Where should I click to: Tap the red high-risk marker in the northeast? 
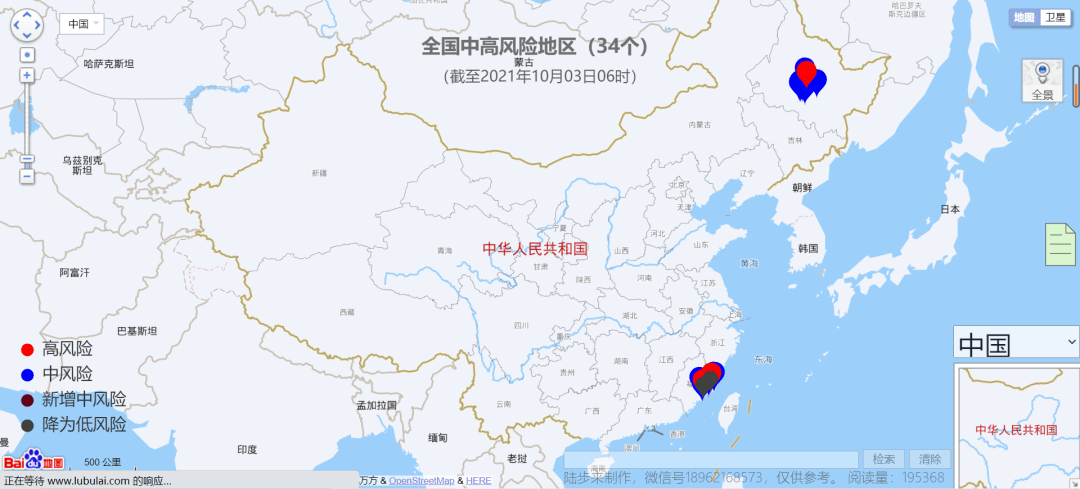[x=806, y=74]
